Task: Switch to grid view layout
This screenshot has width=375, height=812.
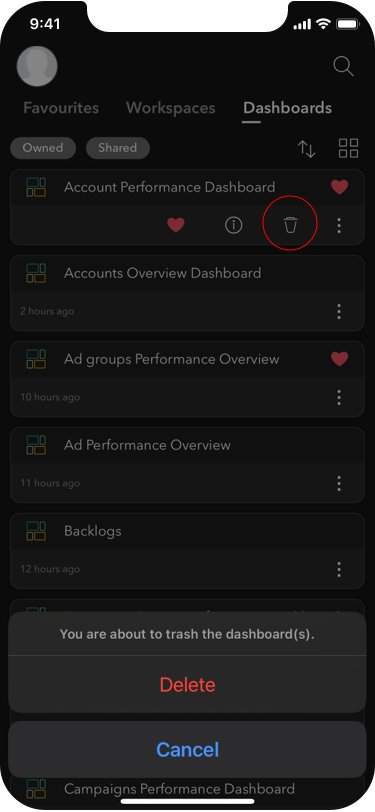Action: pyautogui.click(x=349, y=148)
